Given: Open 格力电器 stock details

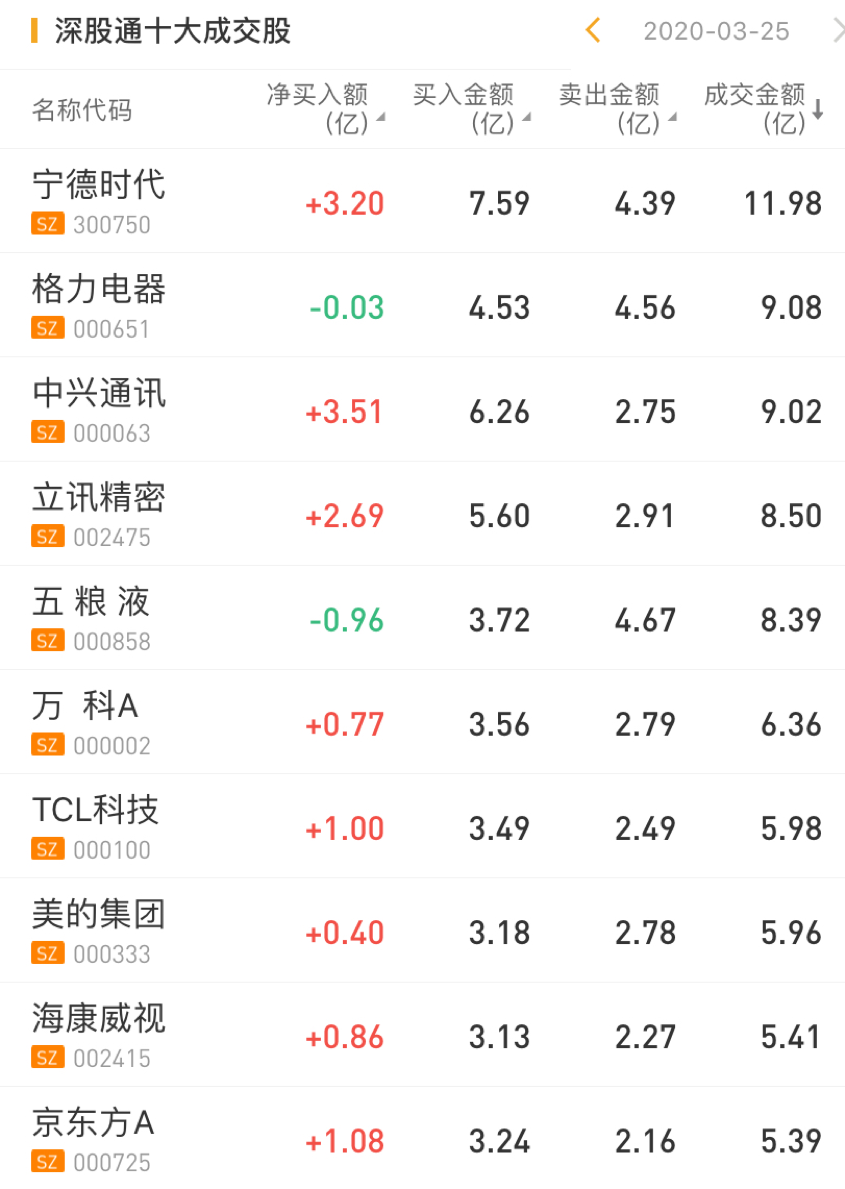Looking at the screenshot, I should [99, 305].
